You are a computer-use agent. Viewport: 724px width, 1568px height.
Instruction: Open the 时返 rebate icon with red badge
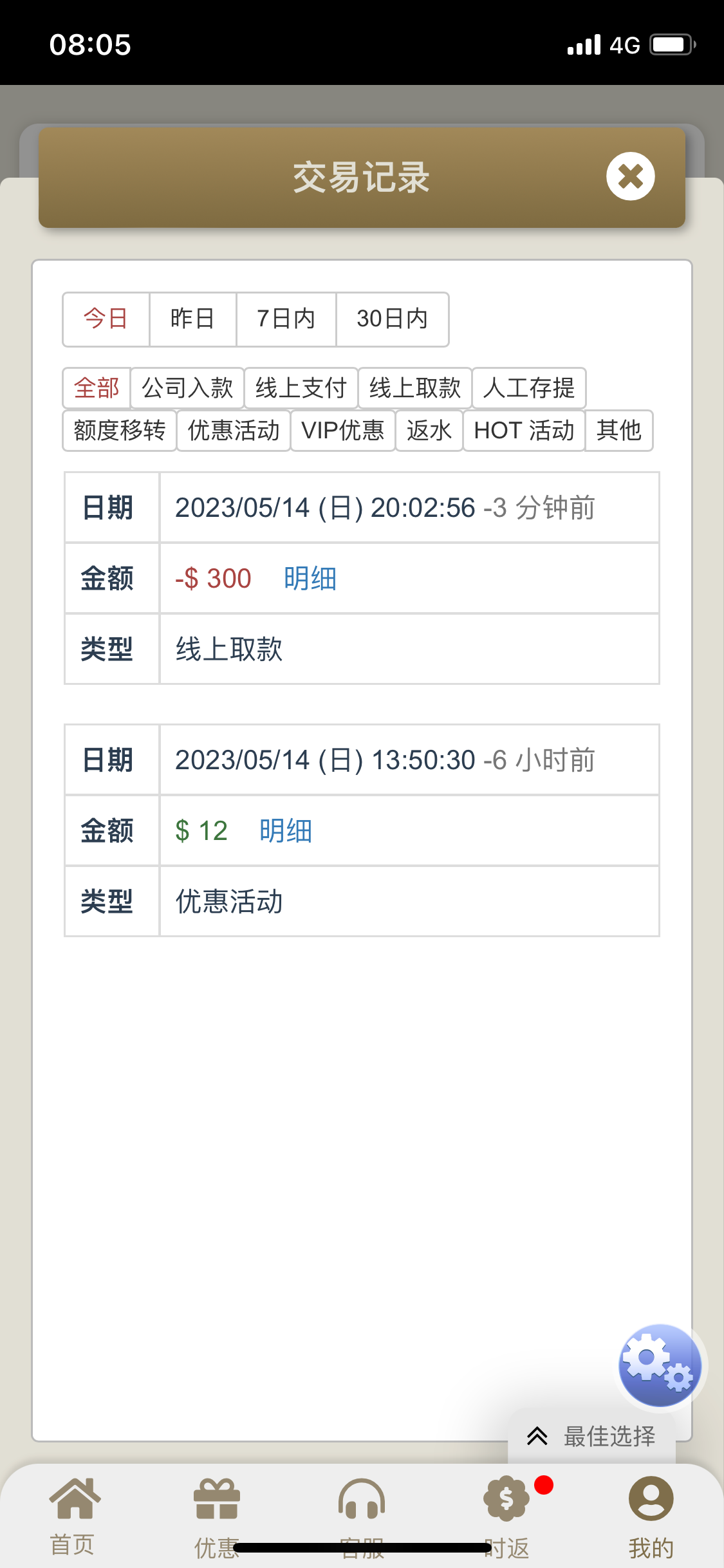506,1500
